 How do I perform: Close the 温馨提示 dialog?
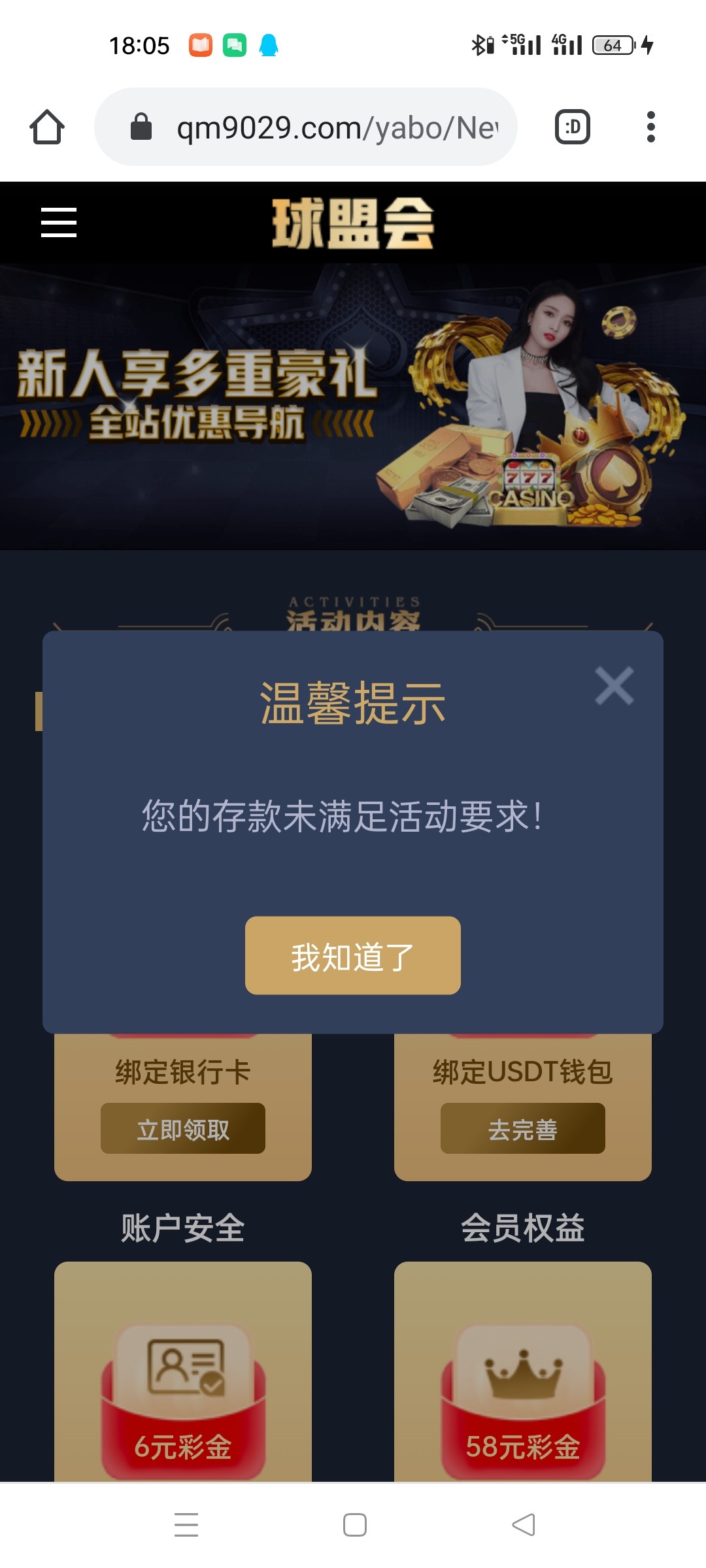(x=614, y=686)
